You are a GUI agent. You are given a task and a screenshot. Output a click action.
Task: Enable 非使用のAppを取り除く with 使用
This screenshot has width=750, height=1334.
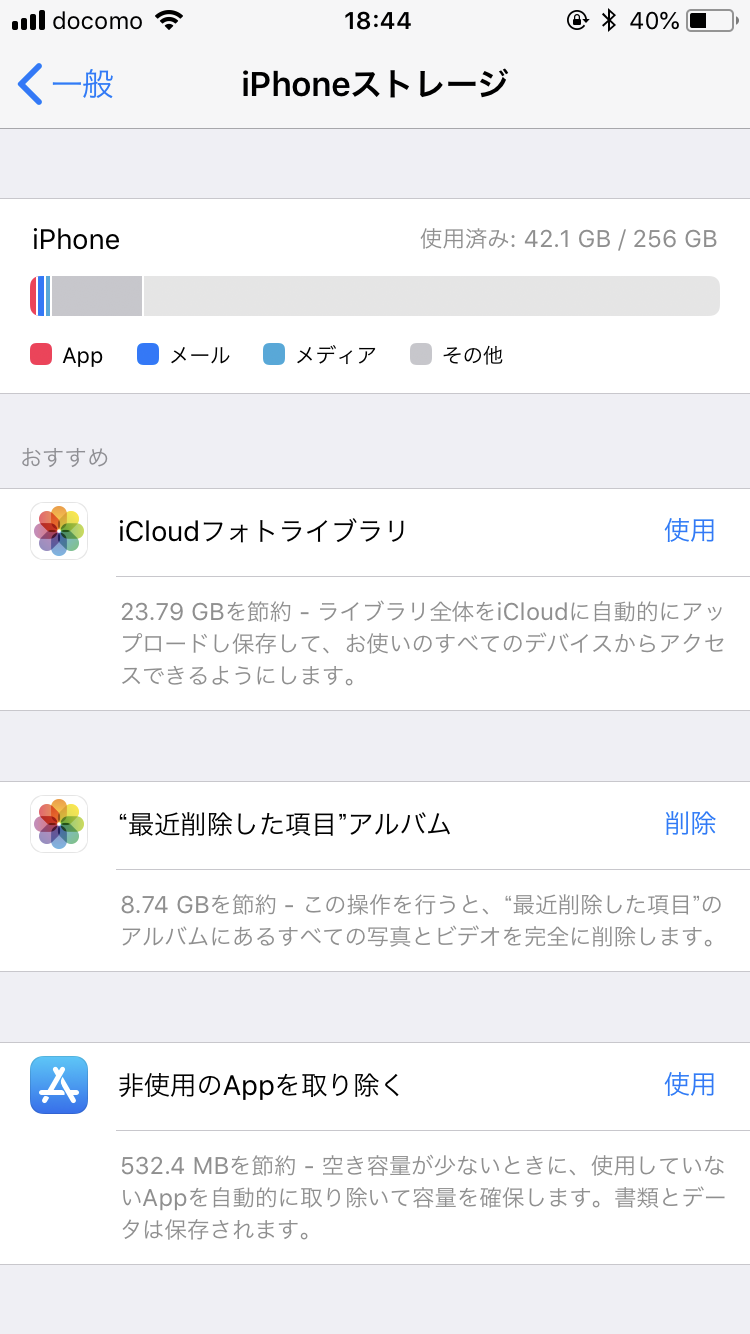(689, 1084)
